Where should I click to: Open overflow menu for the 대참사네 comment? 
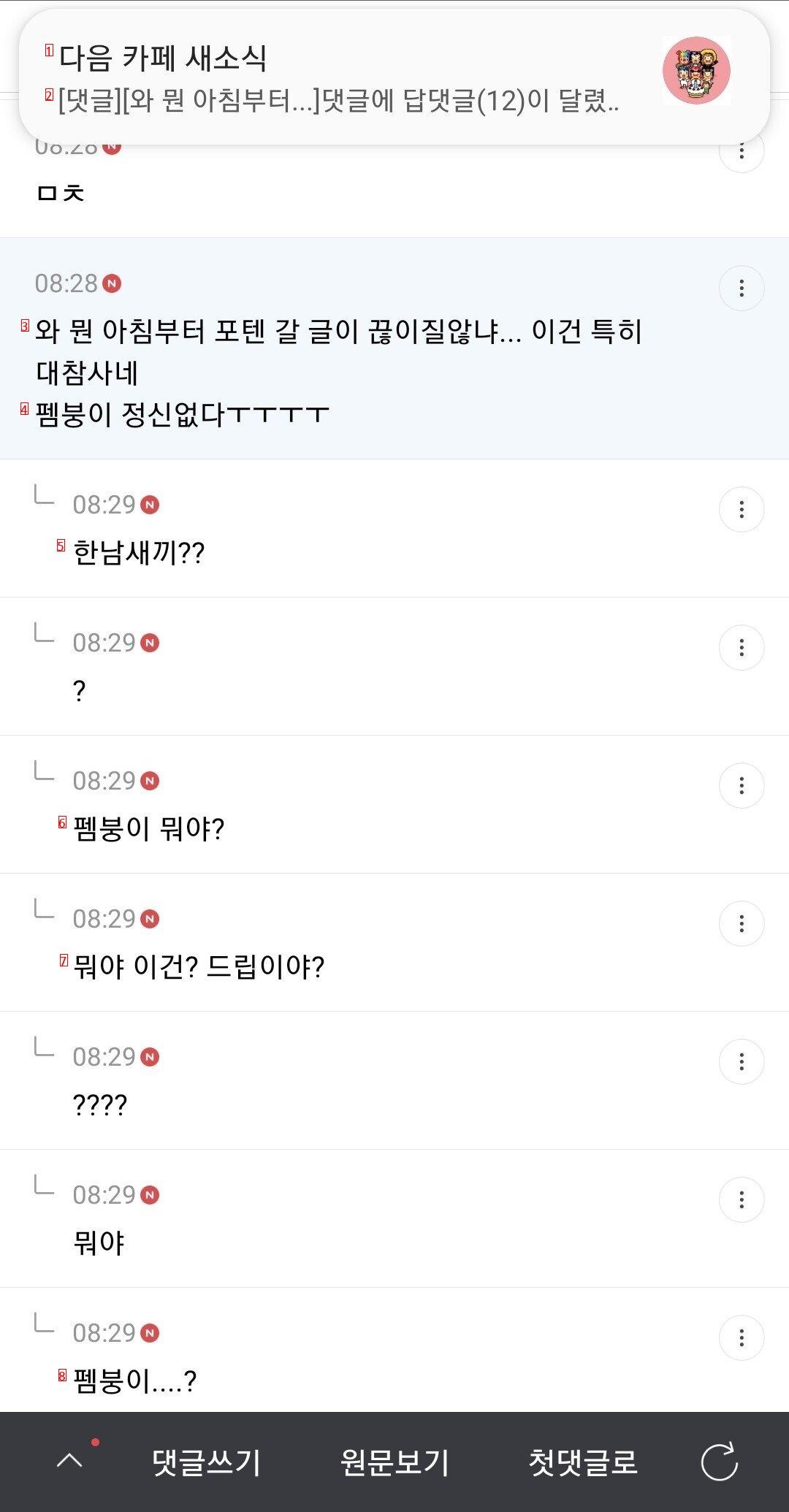tap(742, 289)
